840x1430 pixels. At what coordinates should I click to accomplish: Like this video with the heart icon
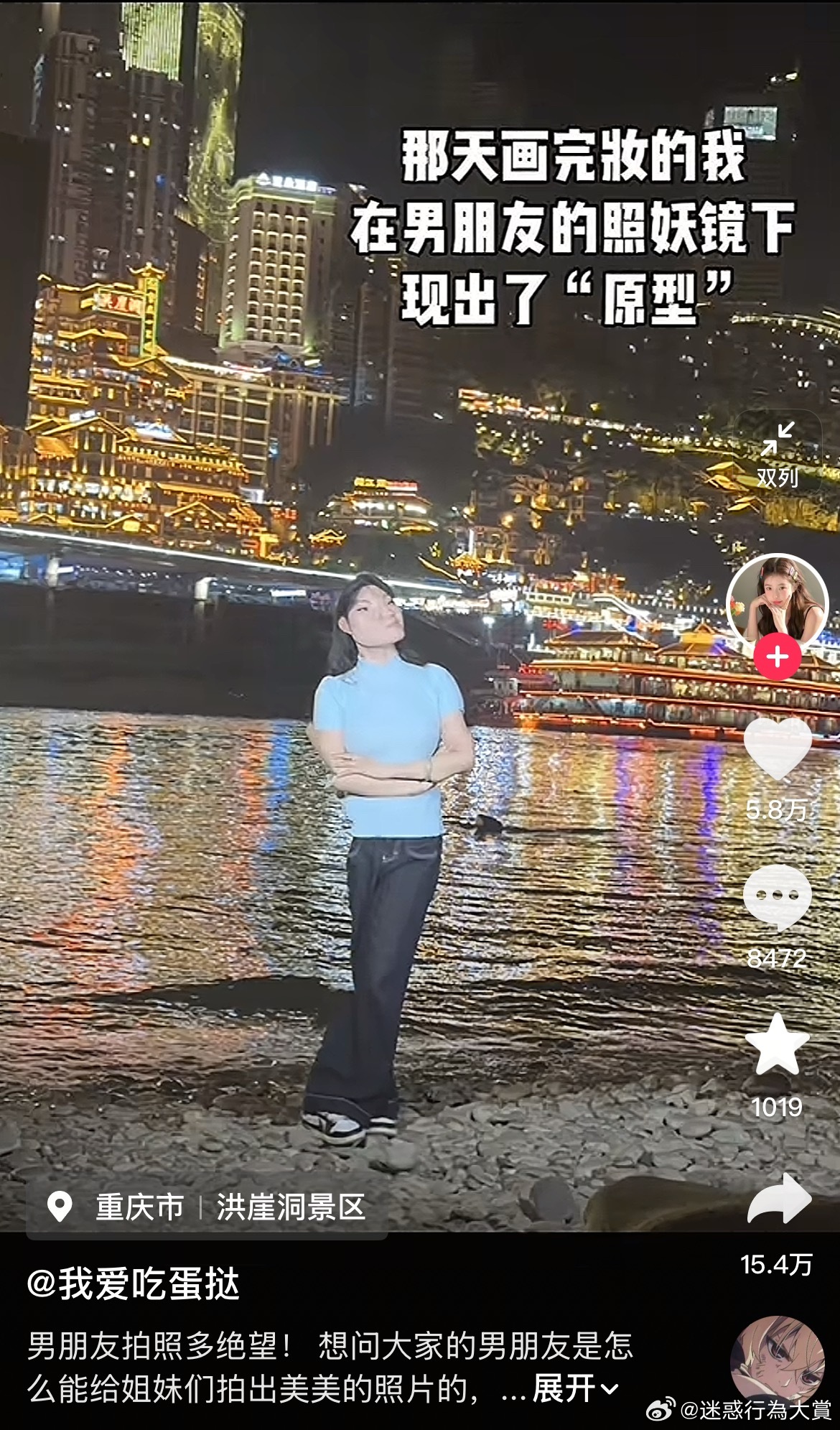[x=778, y=749]
